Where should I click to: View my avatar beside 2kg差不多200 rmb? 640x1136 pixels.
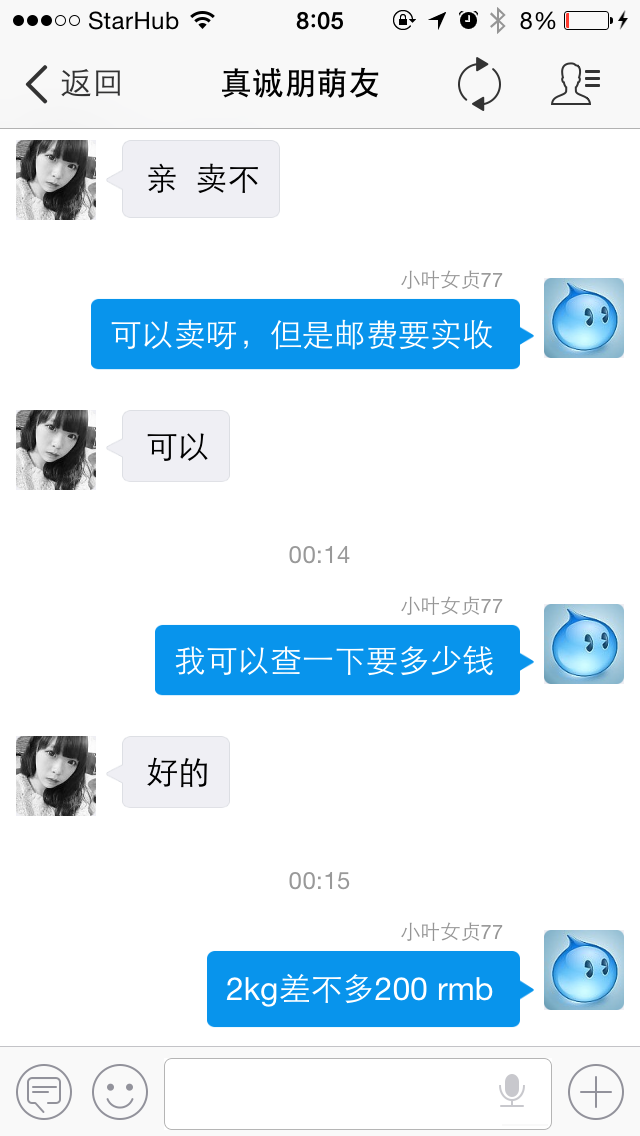tap(584, 970)
